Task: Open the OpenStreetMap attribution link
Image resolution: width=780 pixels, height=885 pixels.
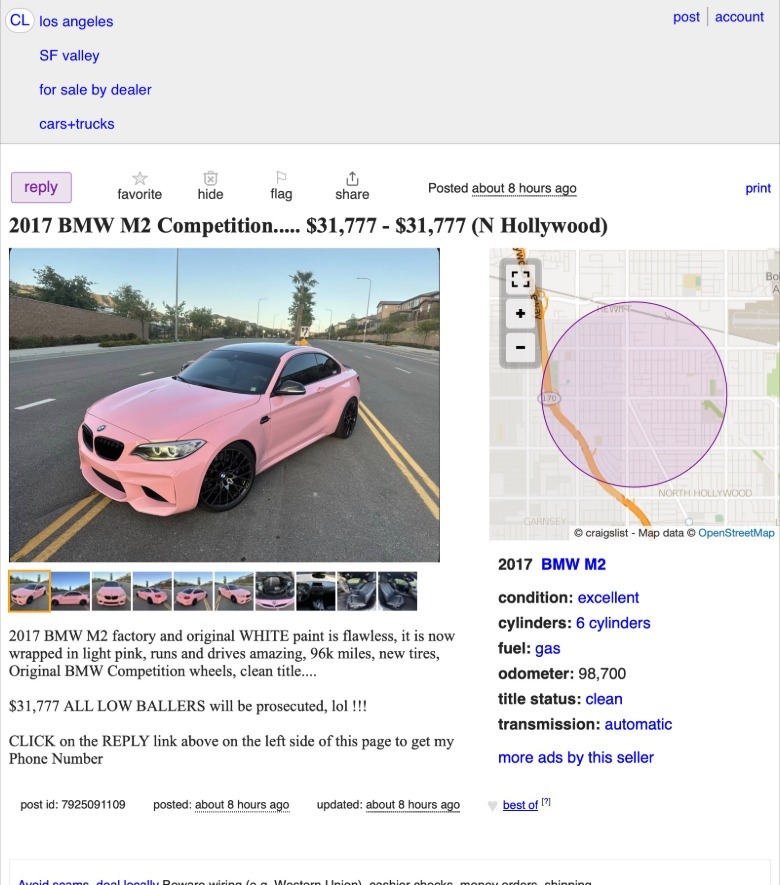Action: point(735,533)
